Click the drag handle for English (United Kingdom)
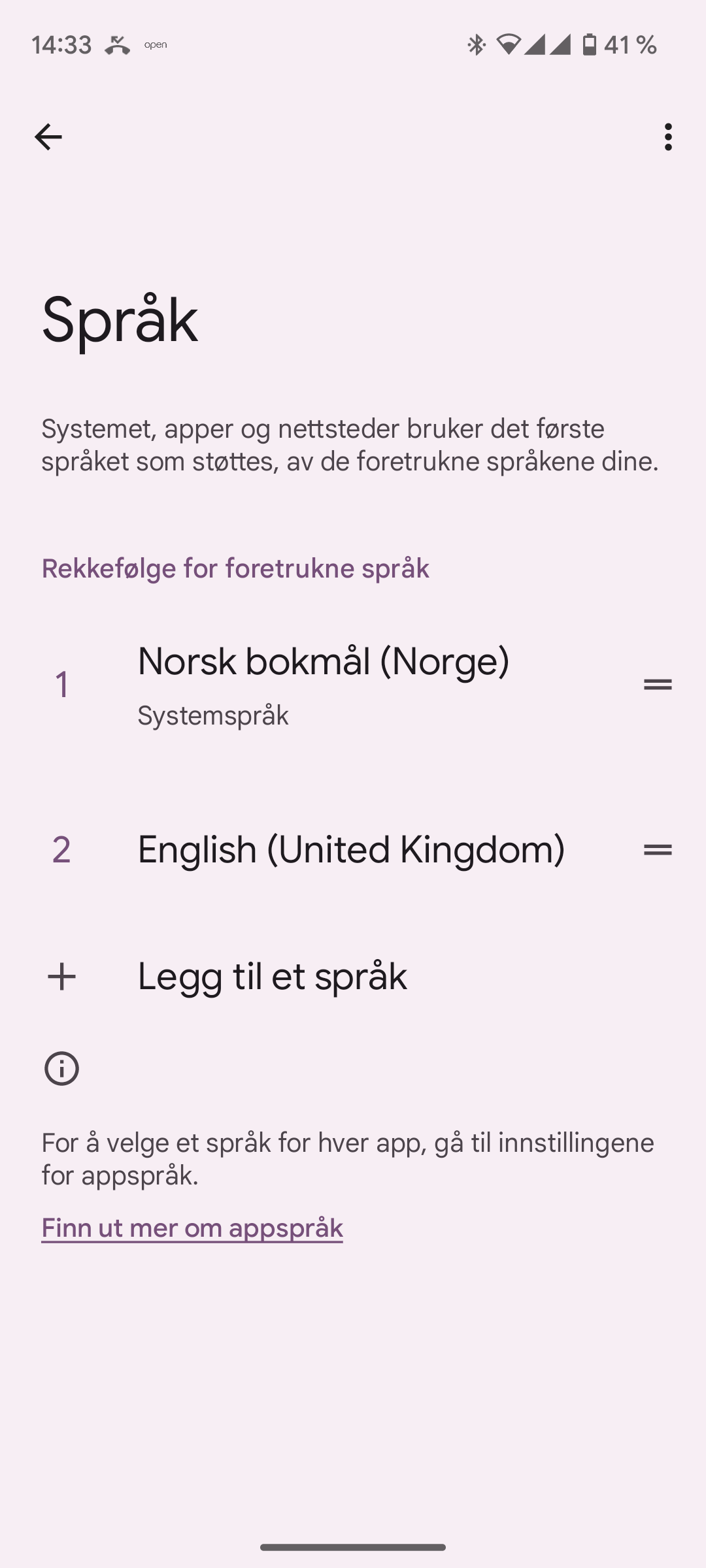 [656, 849]
